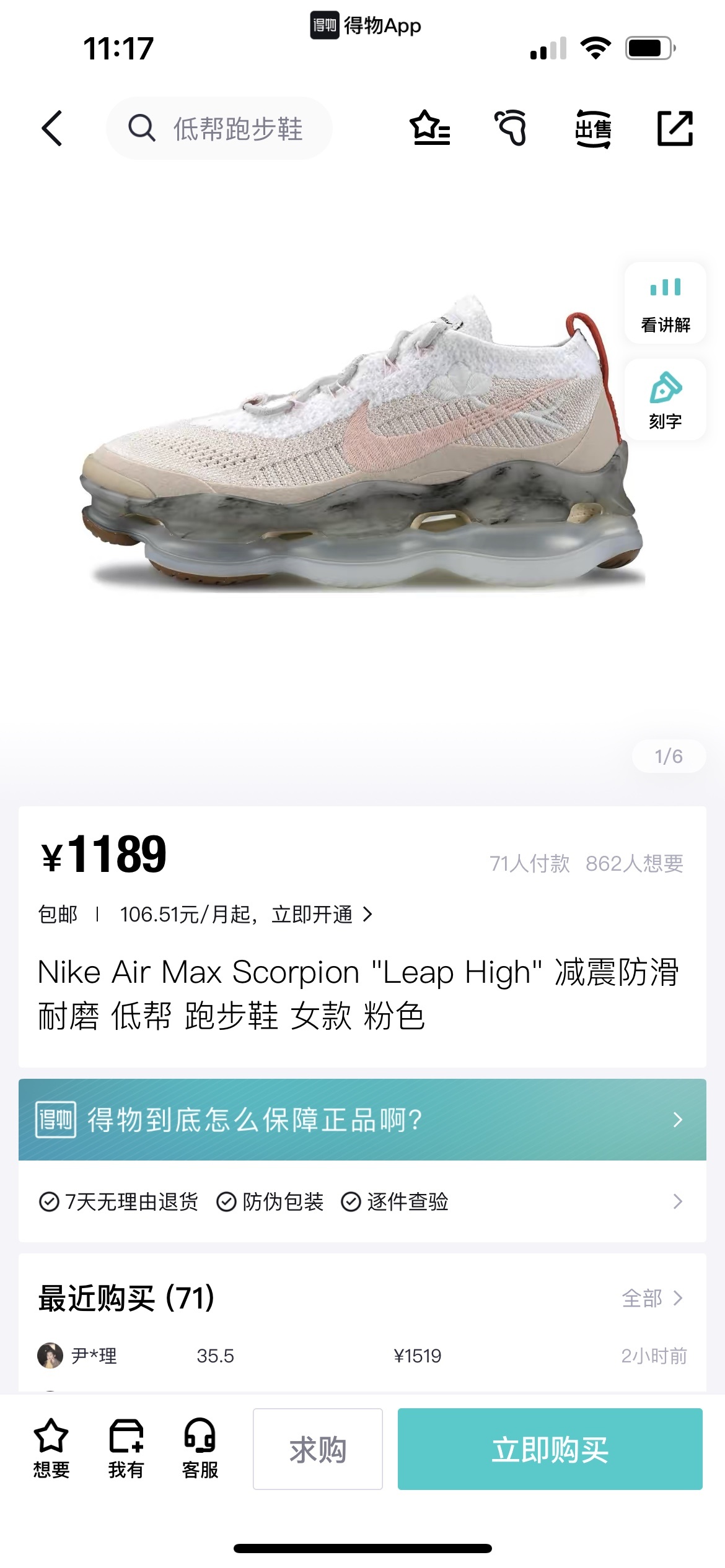The height and width of the screenshot is (1568, 725).
Task: Open the footprint browsing history icon
Action: point(511,129)
